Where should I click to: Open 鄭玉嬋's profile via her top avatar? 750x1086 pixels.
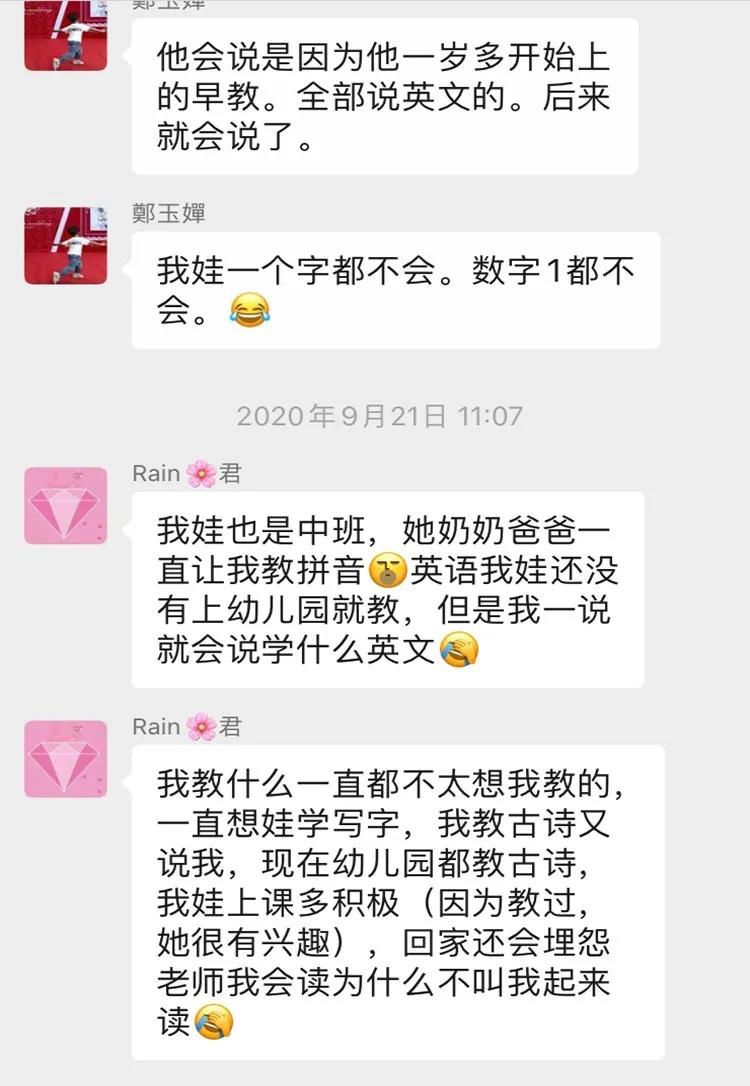65,36
